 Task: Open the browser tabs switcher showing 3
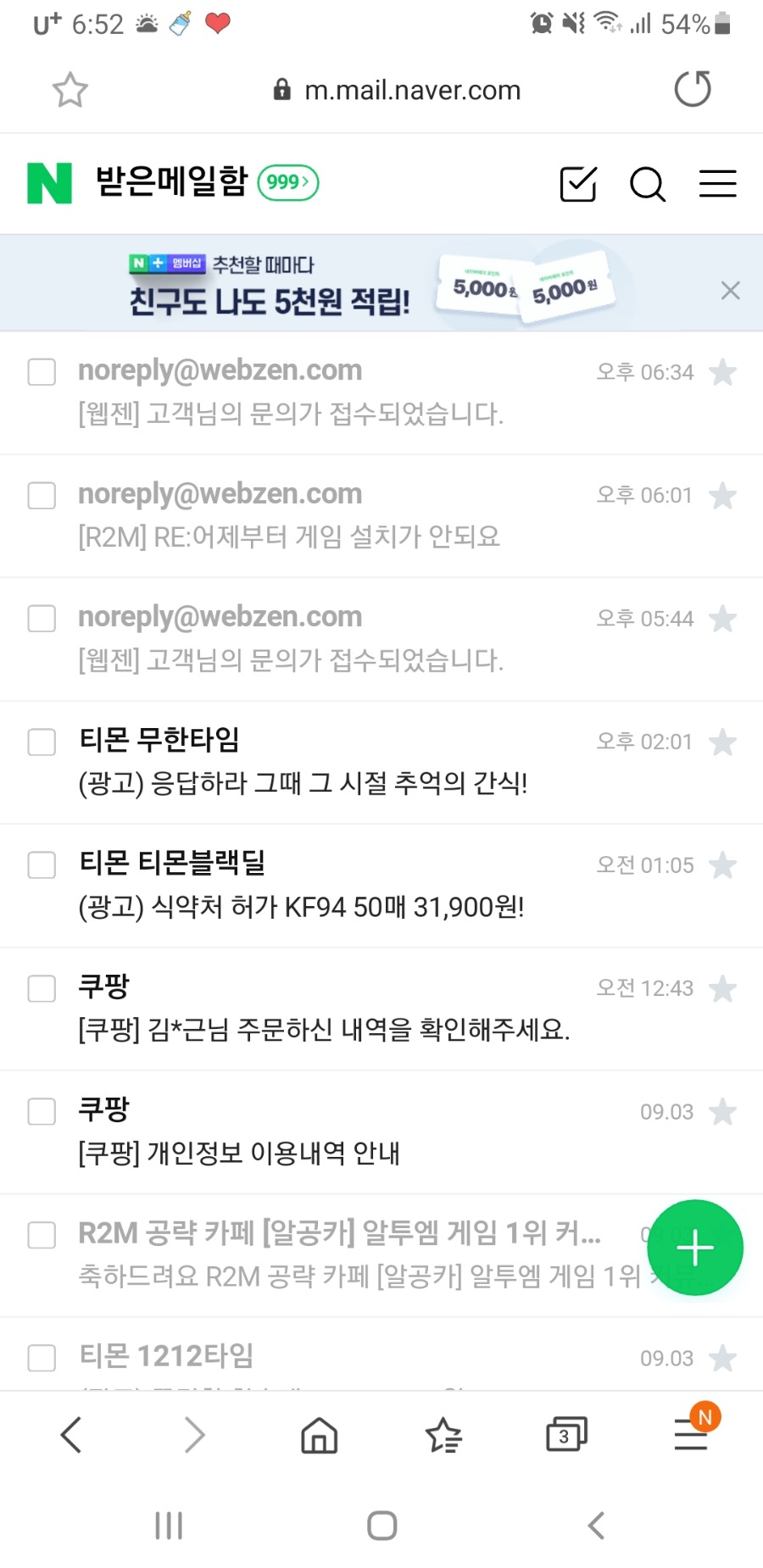tap(566, 1435)
